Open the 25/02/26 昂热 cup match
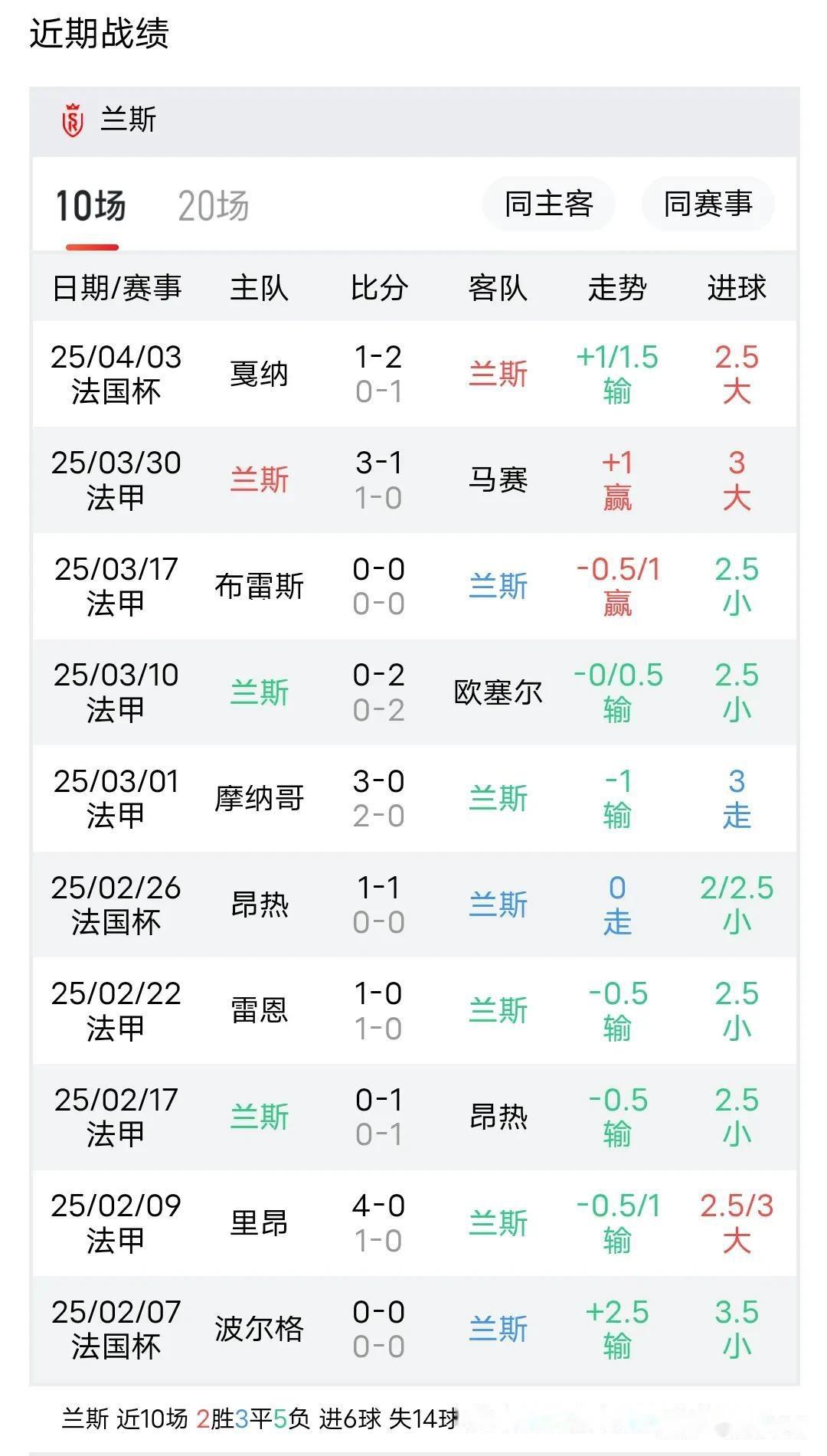The width and height of the screenshot is (827, 1456). click(413, 905)
